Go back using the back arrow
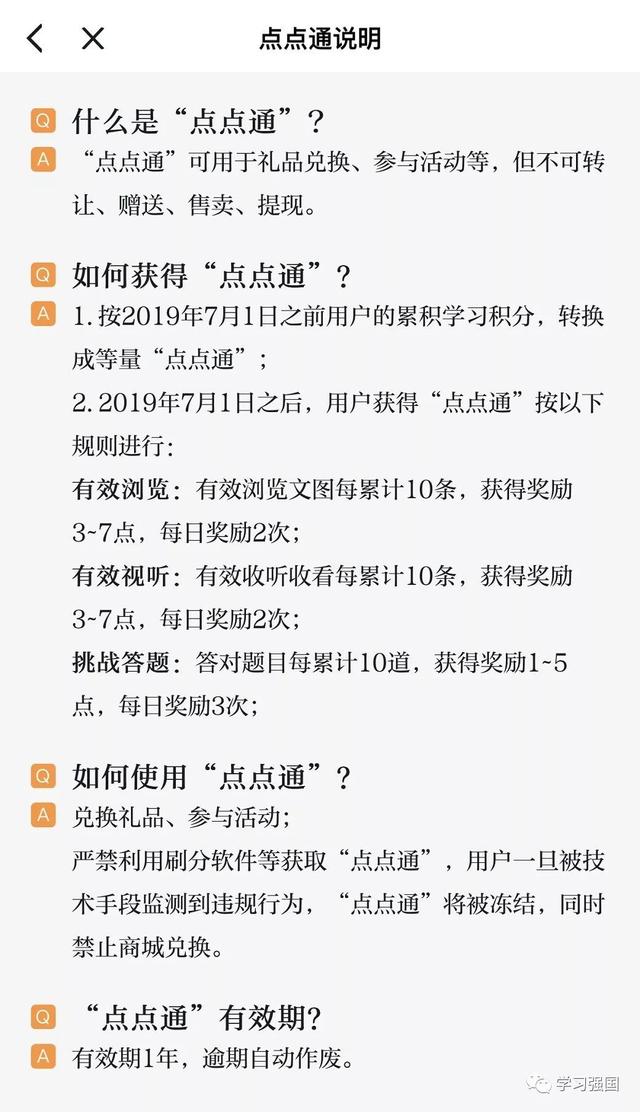 [x=35, y=39]
